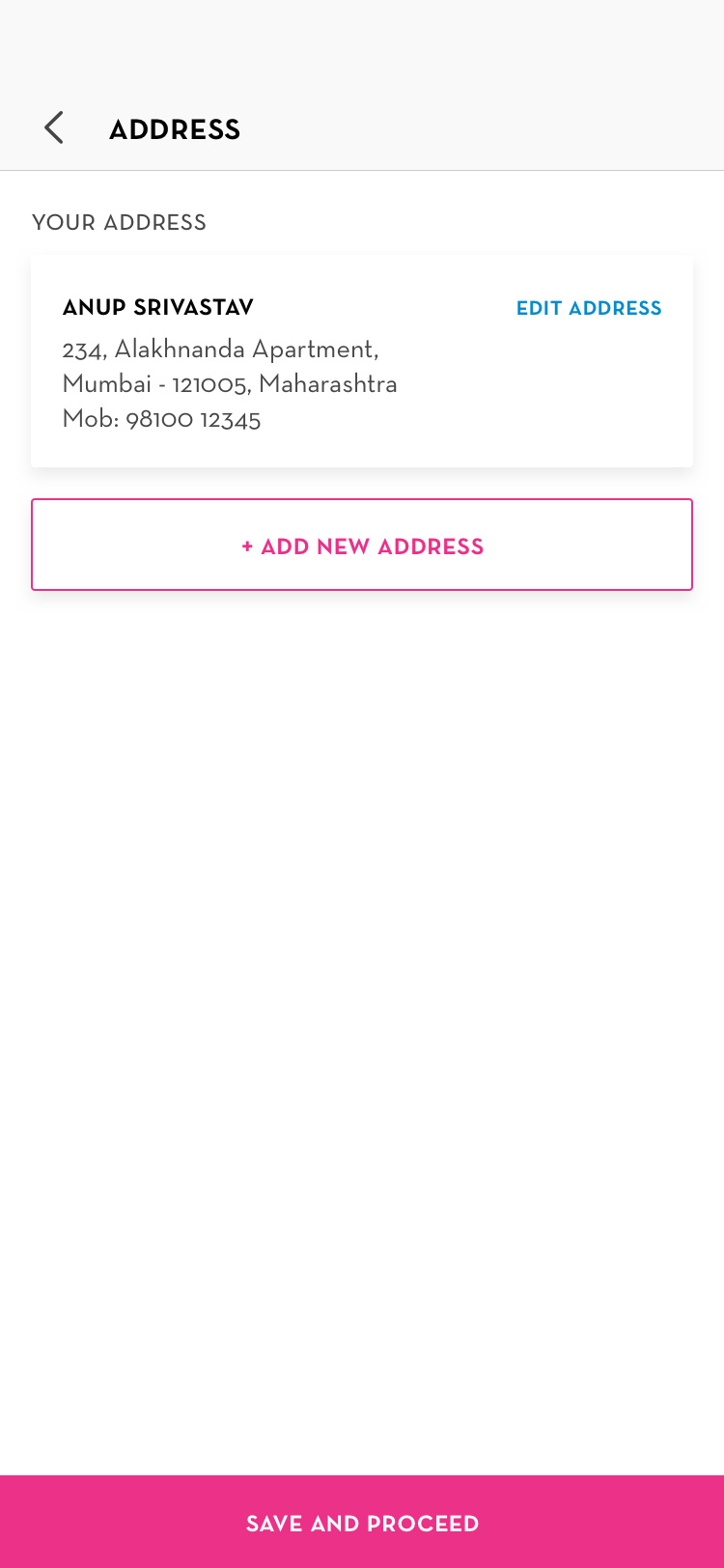Go back from the Address screen

point(54,128)
